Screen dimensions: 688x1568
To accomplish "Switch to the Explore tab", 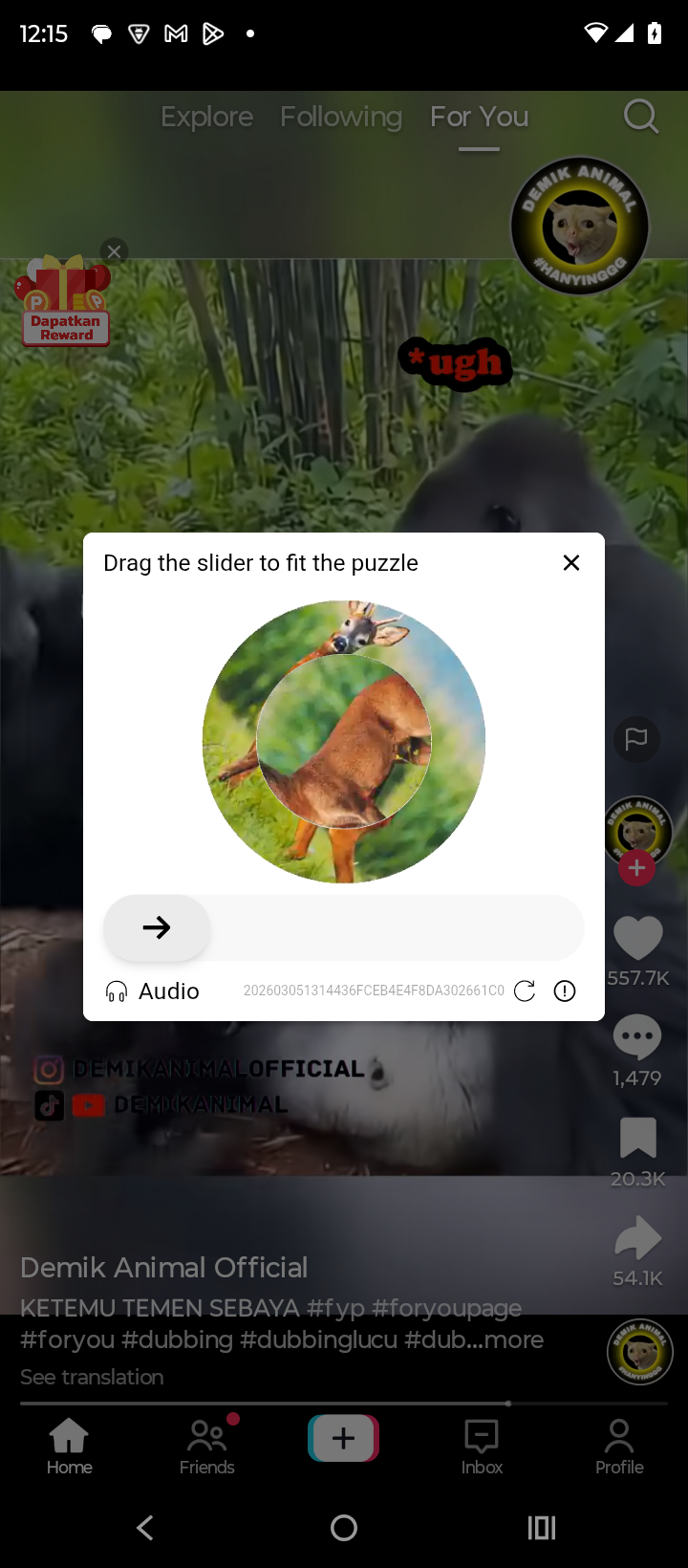I will pyautogui.click(x=206, y=117).
